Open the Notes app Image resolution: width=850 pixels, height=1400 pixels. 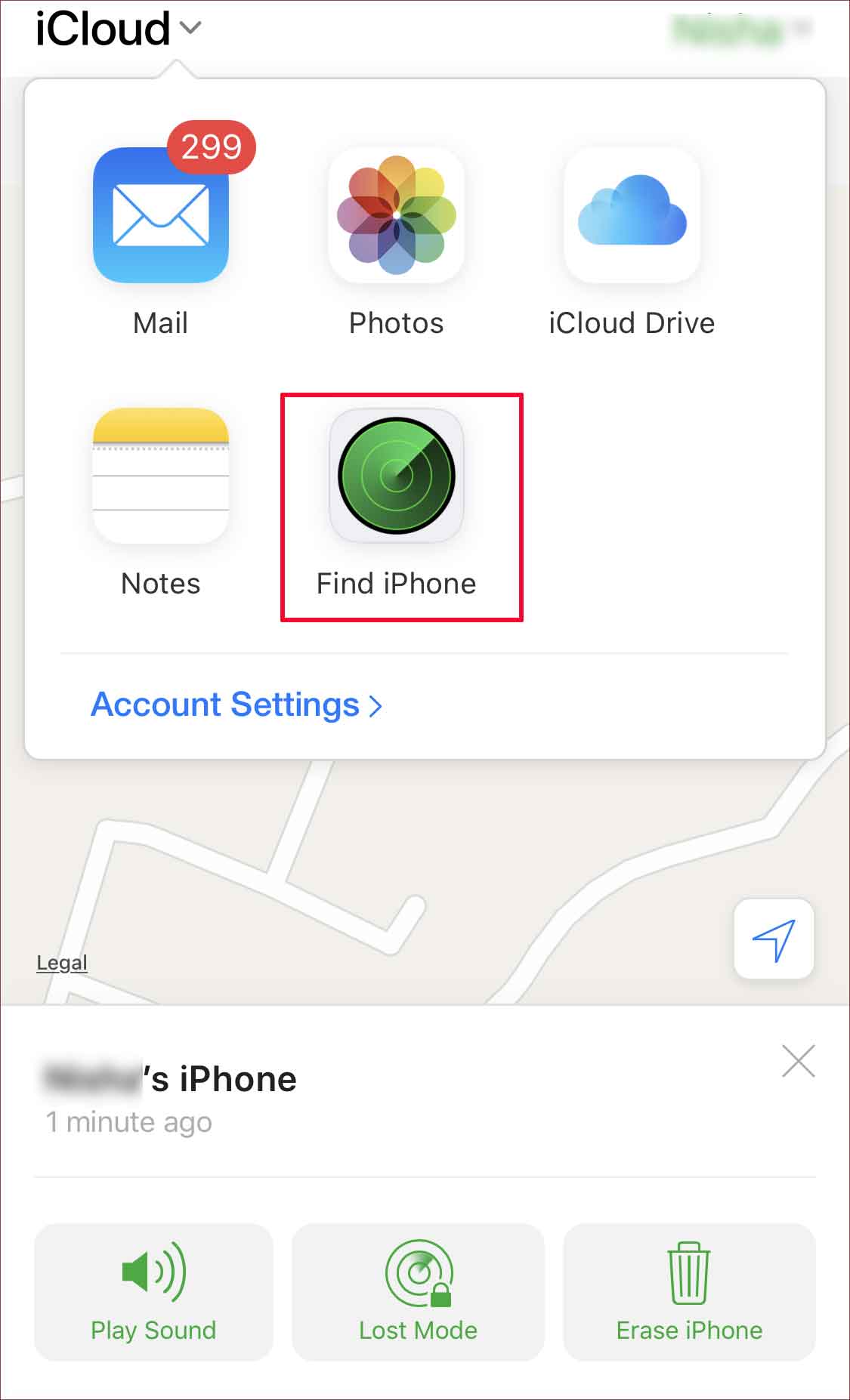click(x=160, y=476)
